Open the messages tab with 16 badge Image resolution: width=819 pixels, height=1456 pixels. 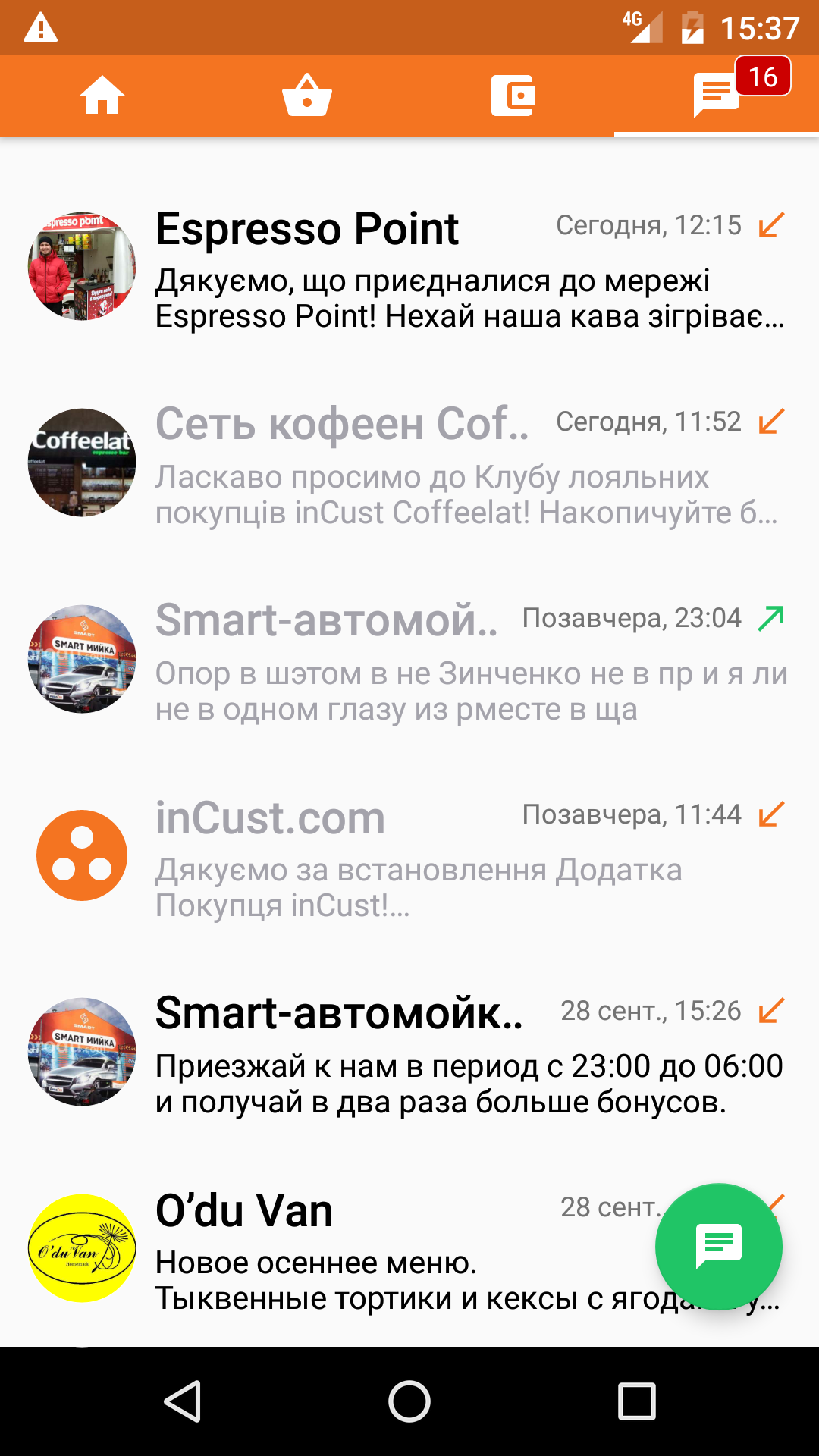pyautogui.click(x=717, y=96)
